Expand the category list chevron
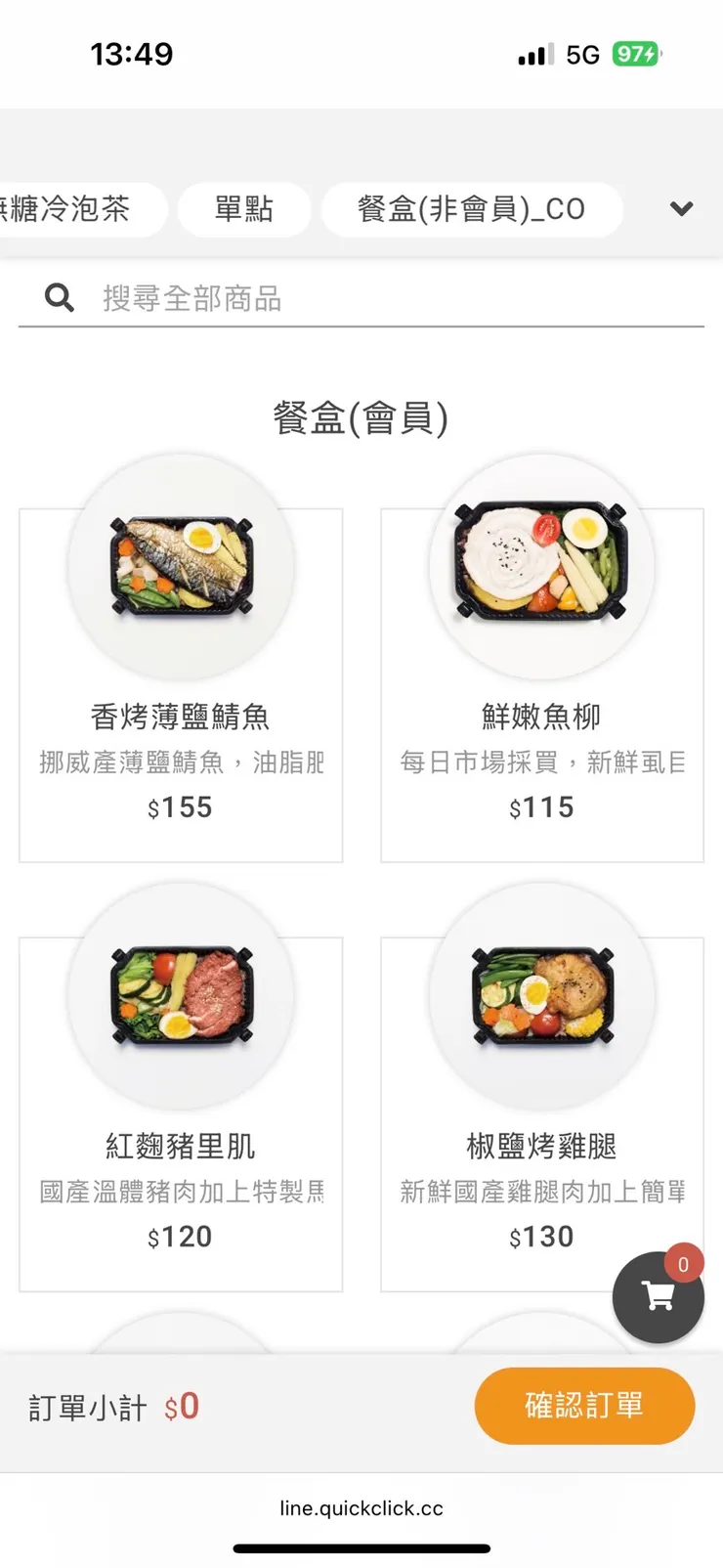The height and width of the screenshot is (1568, 723). point(681,209)
